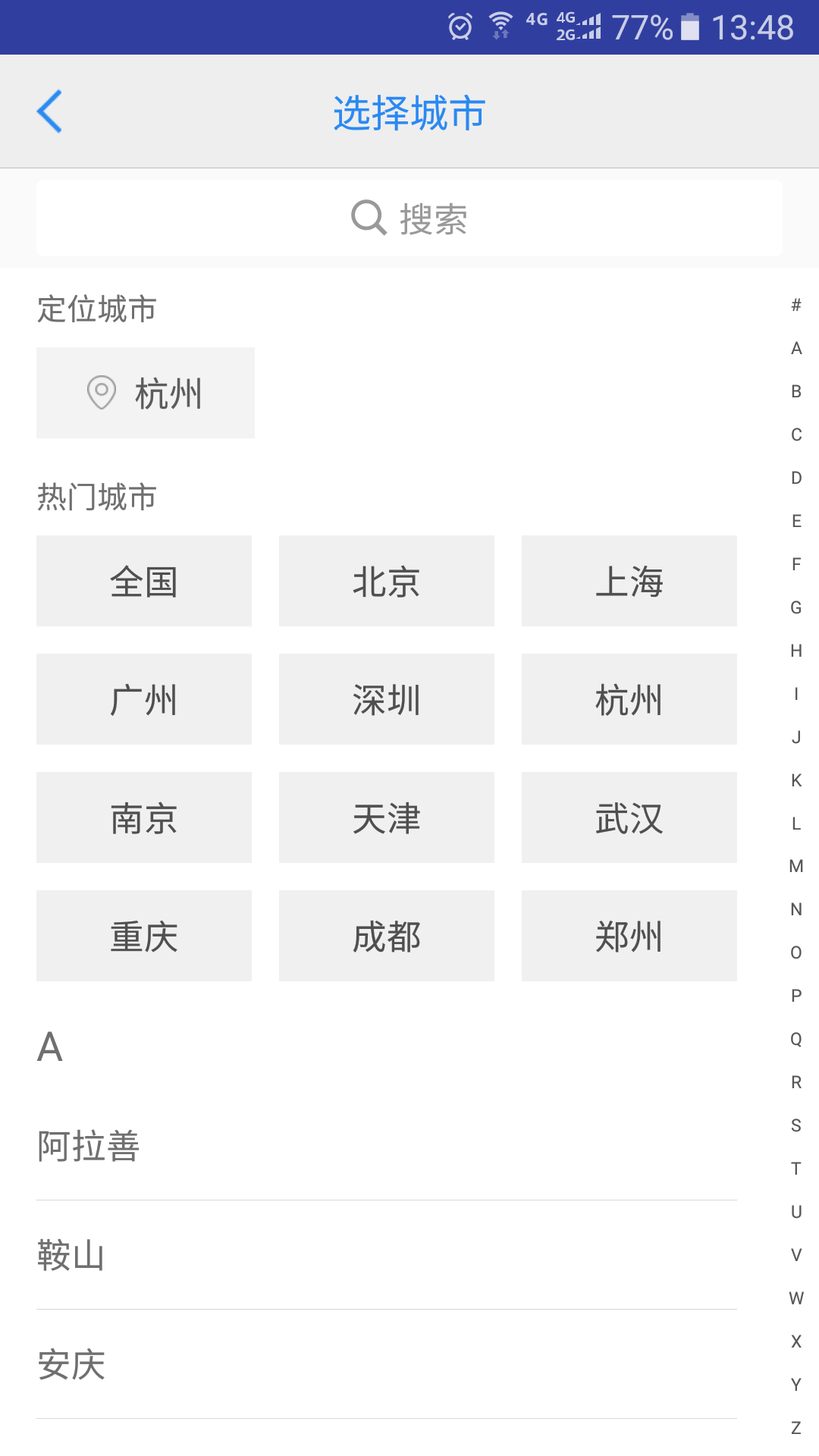The image size is (819, 1456).
Task: Pick 武汉 from the hot cities
Action: [629, 817]
